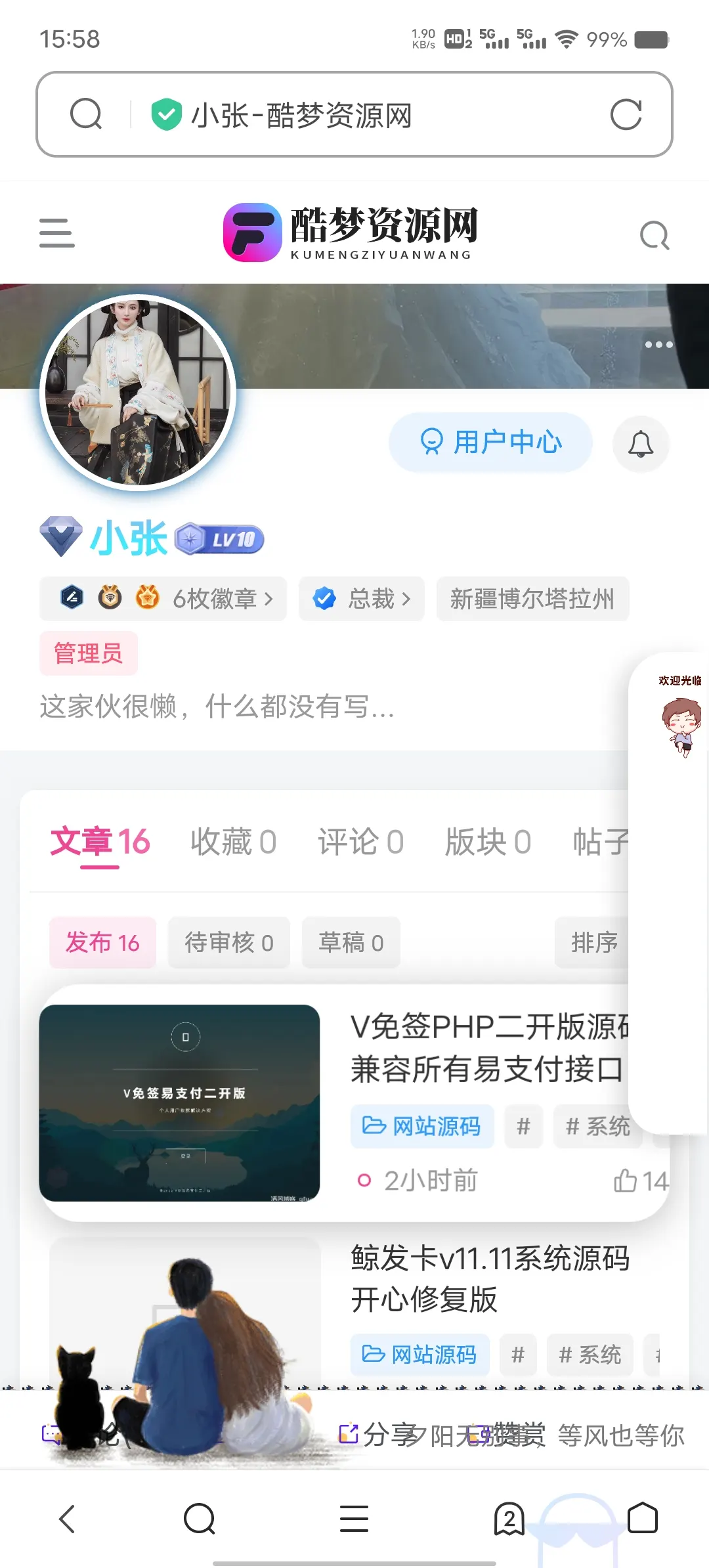Like the V免签PHP article
Viewport: 709px width, 1568px height.
pyautogui.click(x=640, y=1181)
